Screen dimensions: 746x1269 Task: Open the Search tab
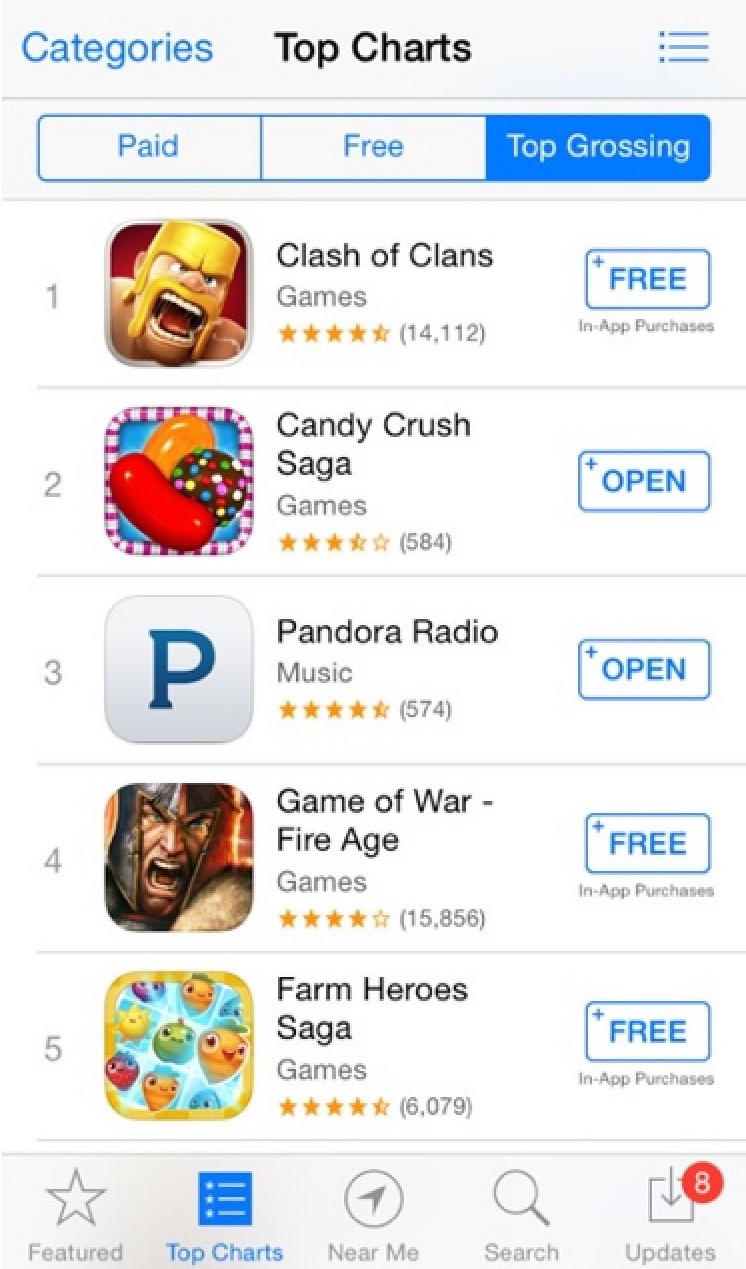(521, 1215)
